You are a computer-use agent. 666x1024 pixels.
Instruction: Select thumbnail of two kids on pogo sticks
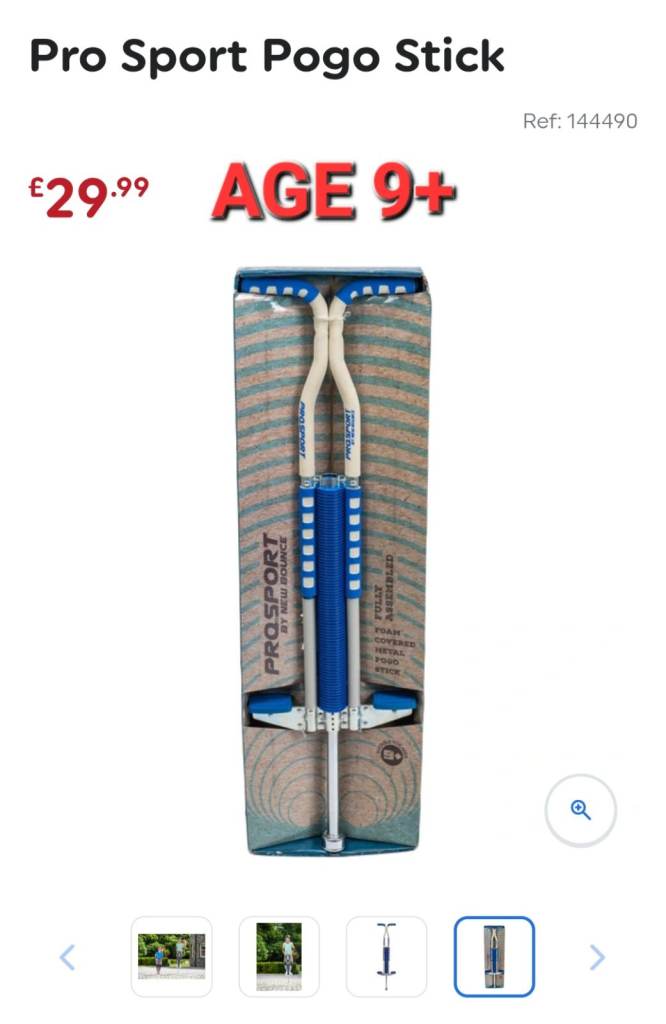point(171,957)
